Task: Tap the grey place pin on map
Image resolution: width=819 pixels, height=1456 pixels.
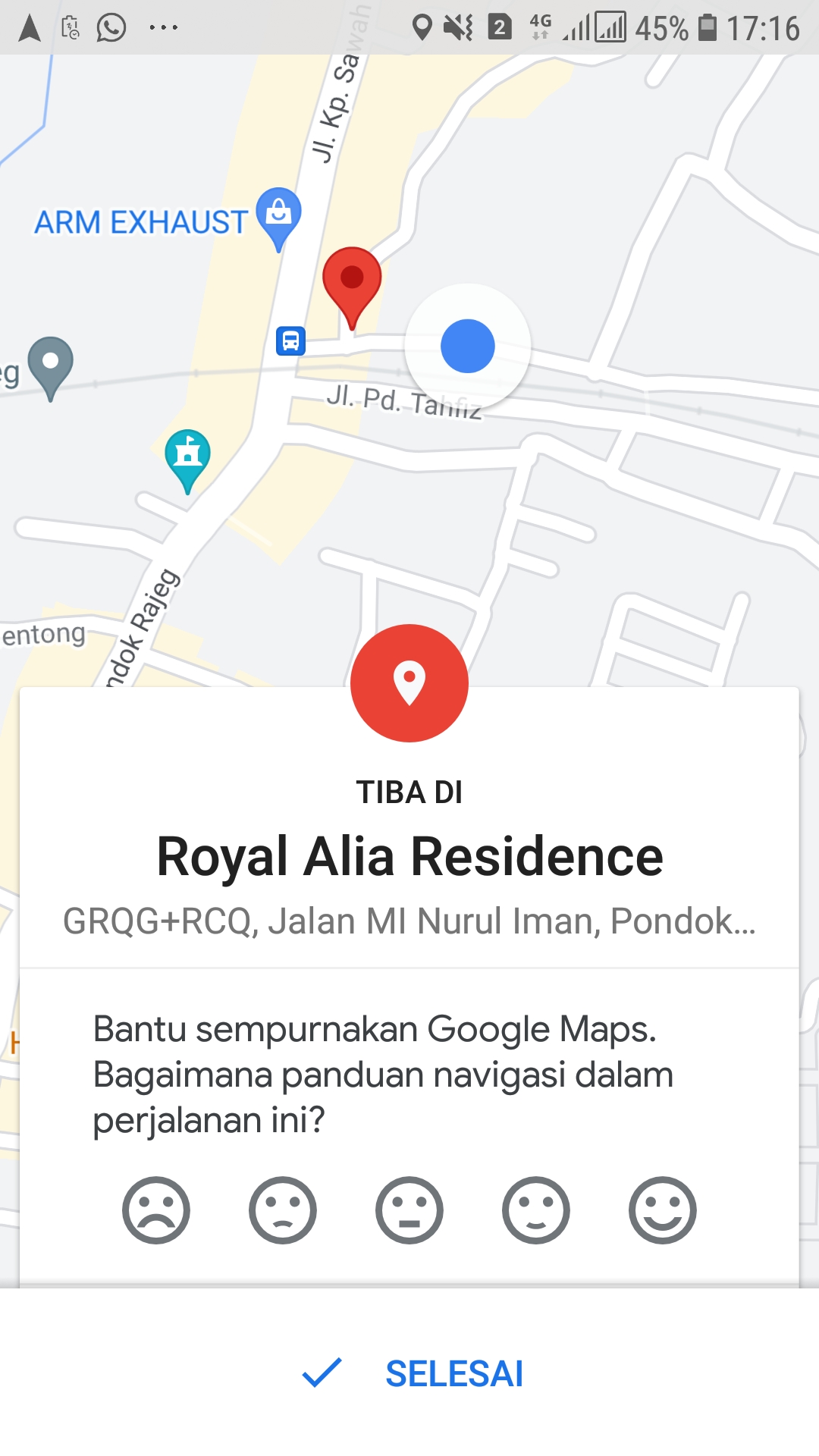Action: [51, 363]
